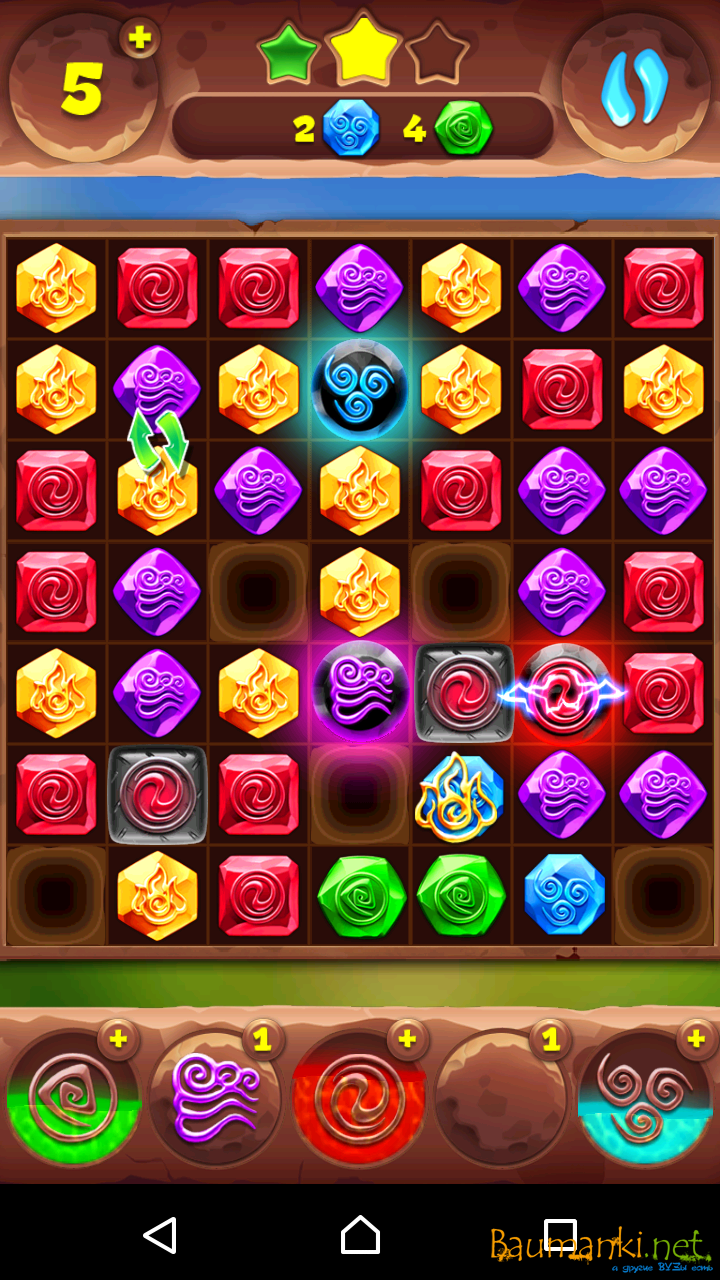
Task: Go back with Android back button
Action: [x=160, y=1236]
